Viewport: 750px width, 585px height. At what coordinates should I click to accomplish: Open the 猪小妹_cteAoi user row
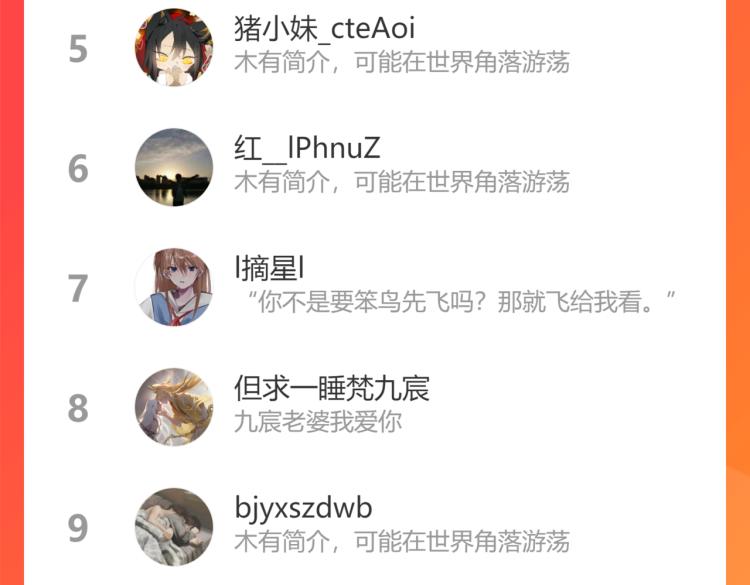click(x=400, y=47)
